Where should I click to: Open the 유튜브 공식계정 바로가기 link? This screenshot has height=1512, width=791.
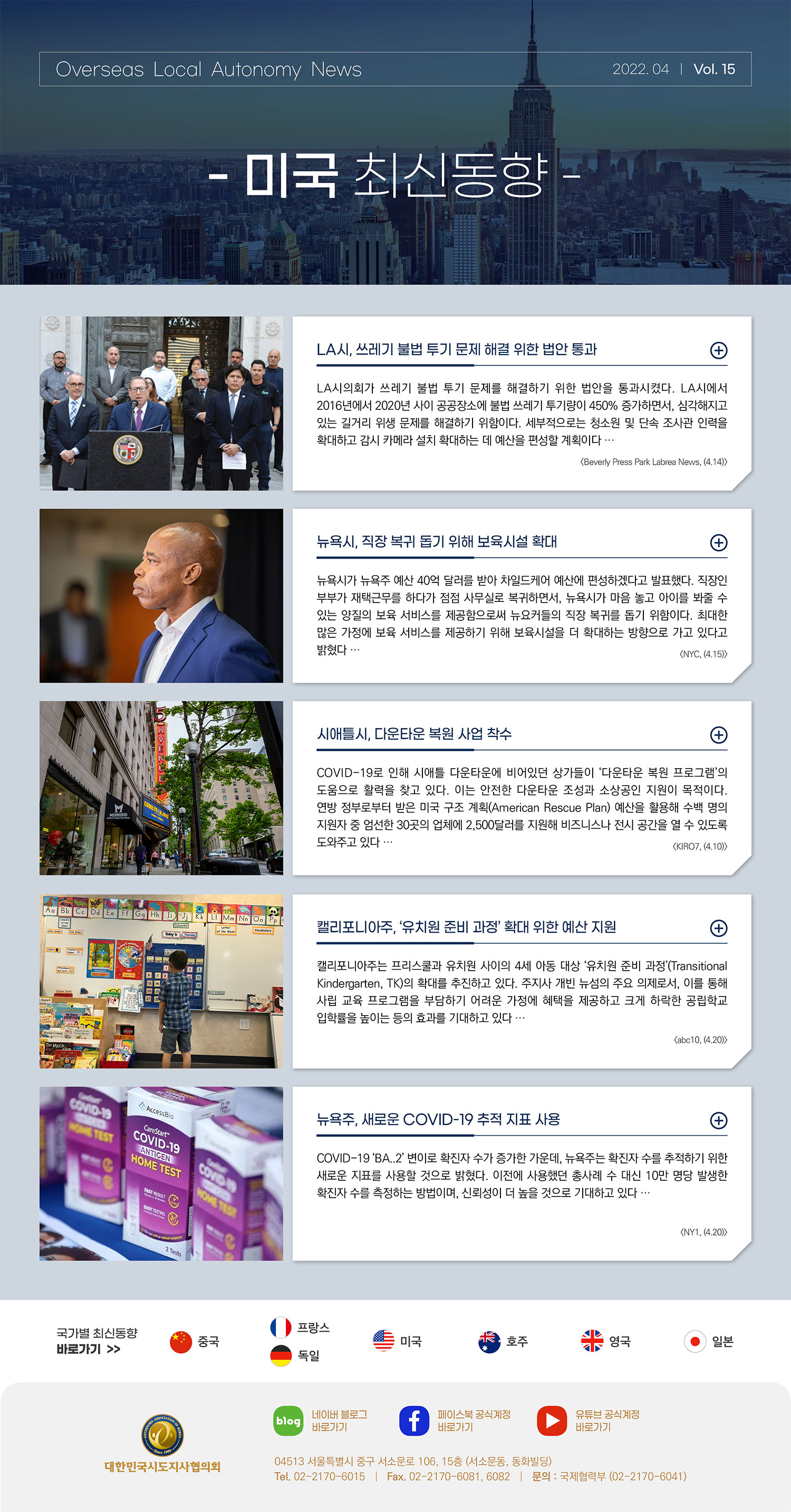[x=589, y=1420]
